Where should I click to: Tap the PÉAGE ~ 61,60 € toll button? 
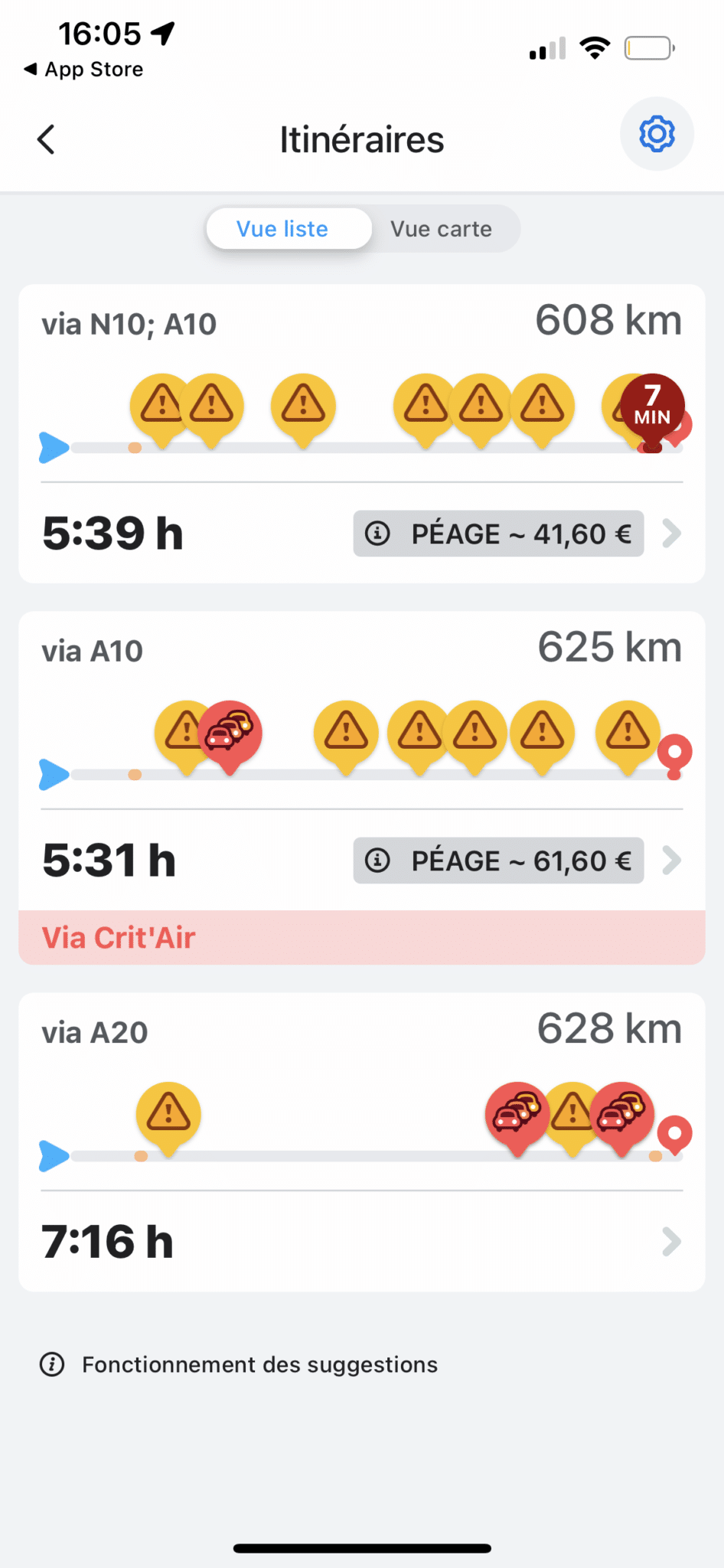coord(497,861)
